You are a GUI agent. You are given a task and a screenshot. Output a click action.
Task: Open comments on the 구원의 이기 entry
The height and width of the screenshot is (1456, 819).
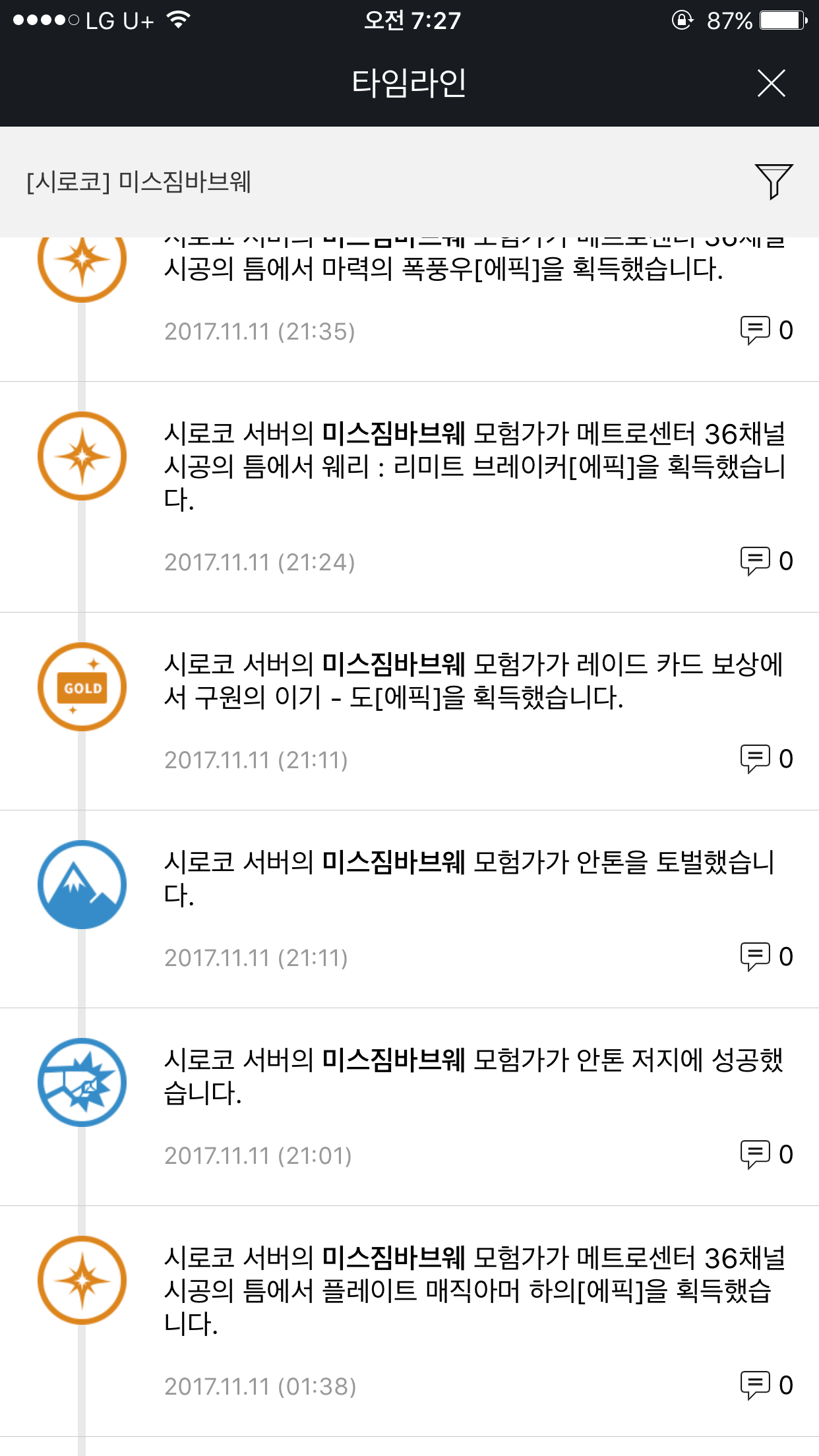(x=766, y=759)
